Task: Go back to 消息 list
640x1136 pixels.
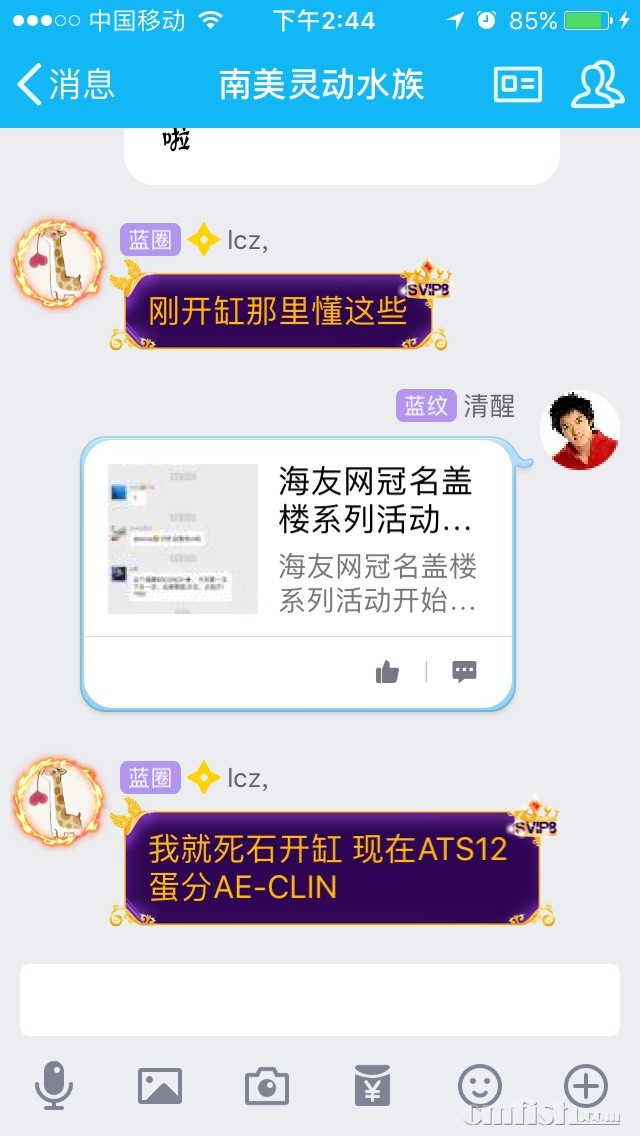Action: (x=66, y=84)
